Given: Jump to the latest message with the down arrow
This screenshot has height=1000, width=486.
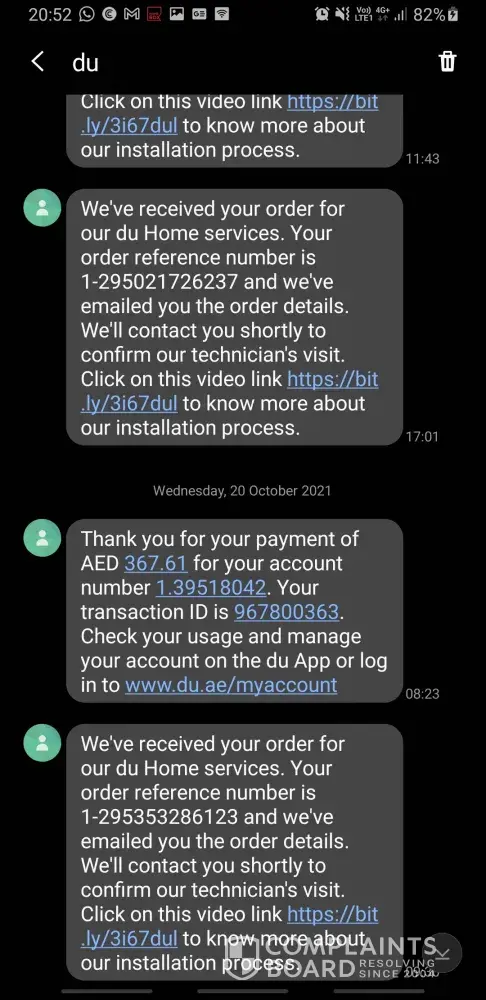Looking at the screenshot, I should (442, 953).
